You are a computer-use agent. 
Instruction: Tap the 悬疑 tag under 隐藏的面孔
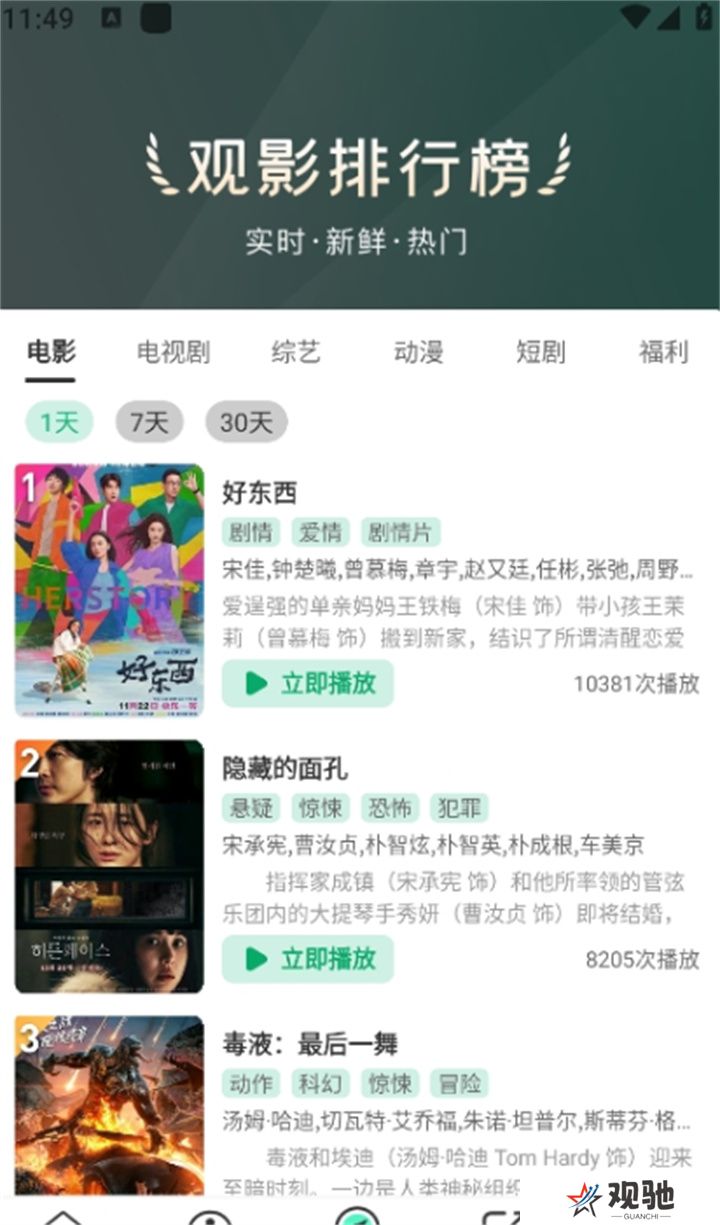point(252,808)
